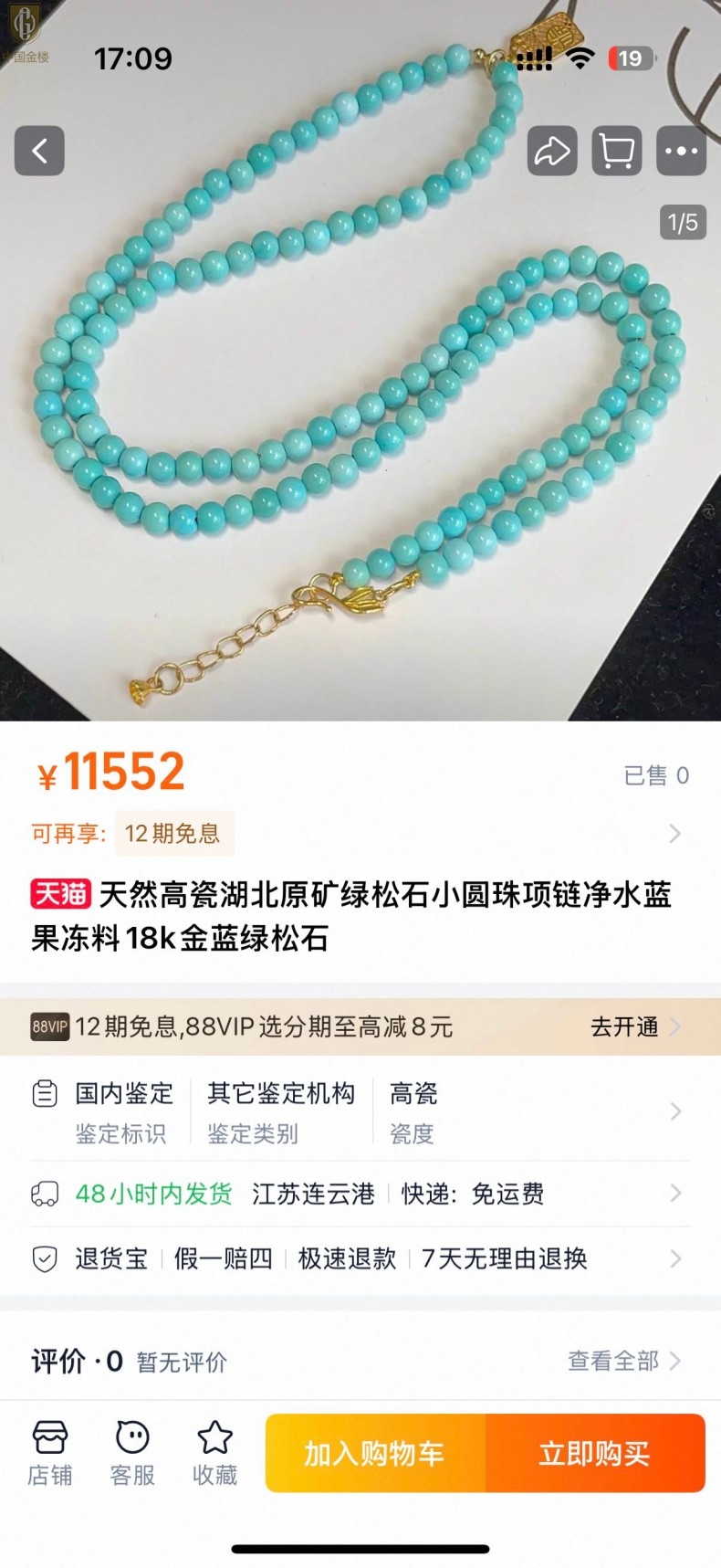Tap 立即购买 to buy now
Viewport: 721px width, 1568px height.
[x=595, y=1453]
